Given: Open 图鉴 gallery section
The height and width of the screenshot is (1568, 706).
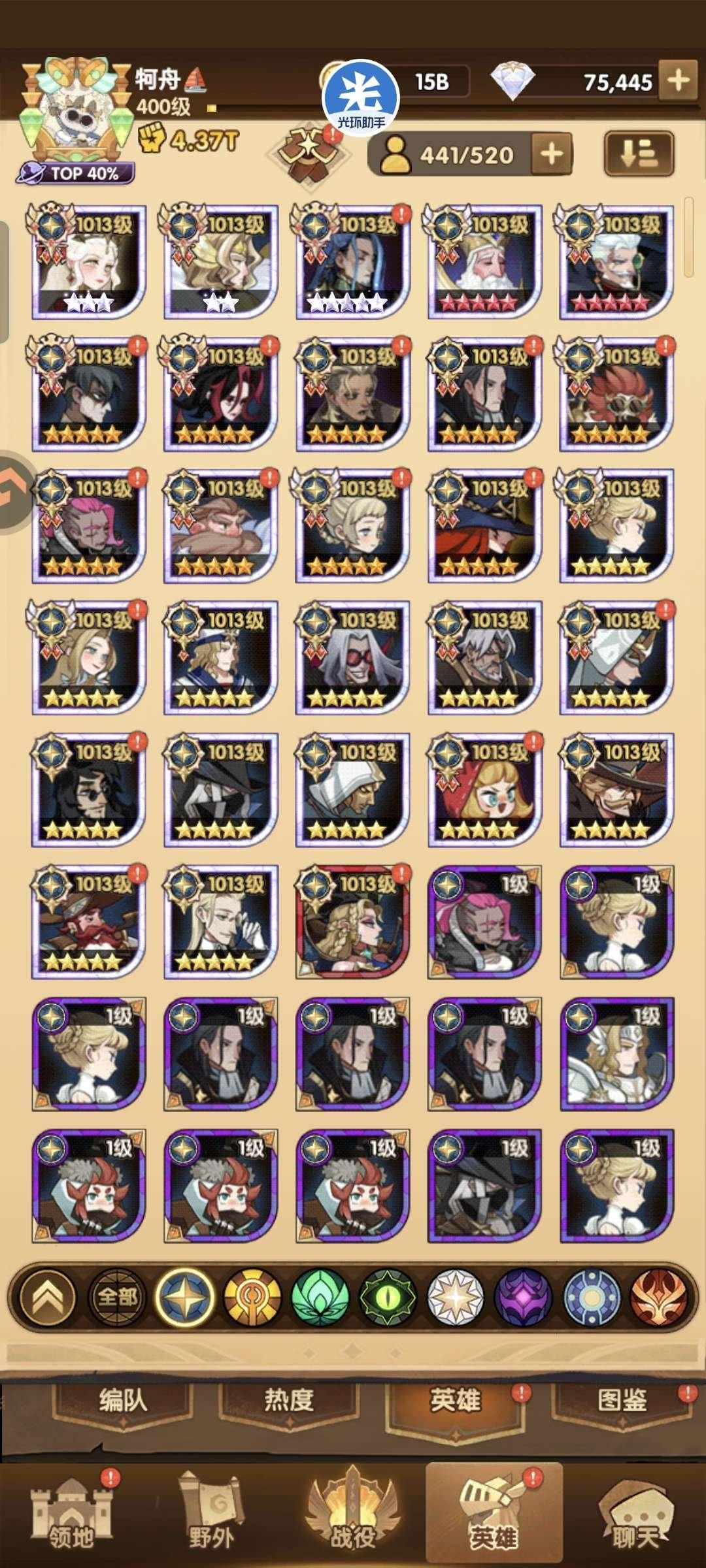Looking at the screenshot, I should pos(622,1400).
